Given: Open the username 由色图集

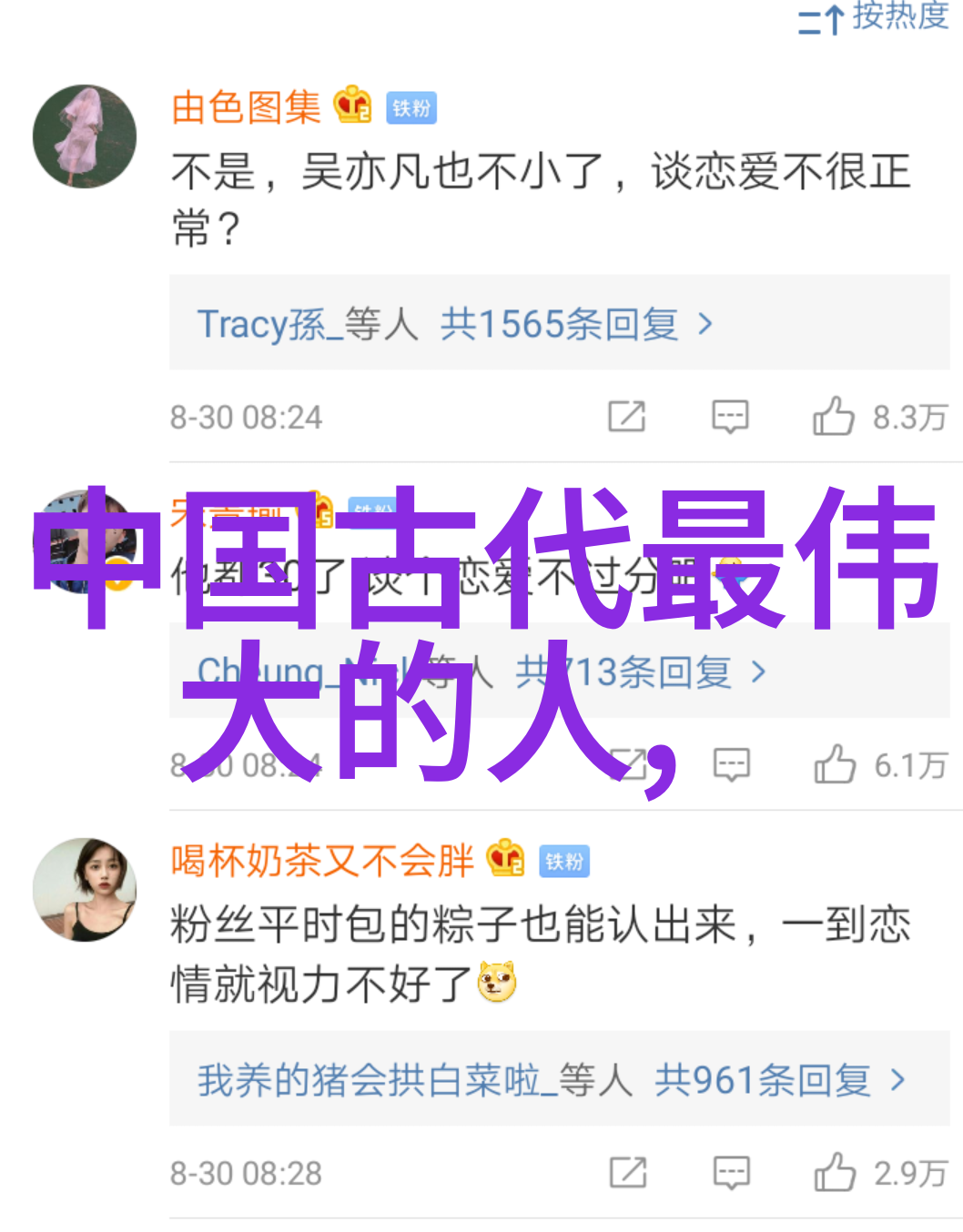Looking at the screenshot, I should [246, 107].
